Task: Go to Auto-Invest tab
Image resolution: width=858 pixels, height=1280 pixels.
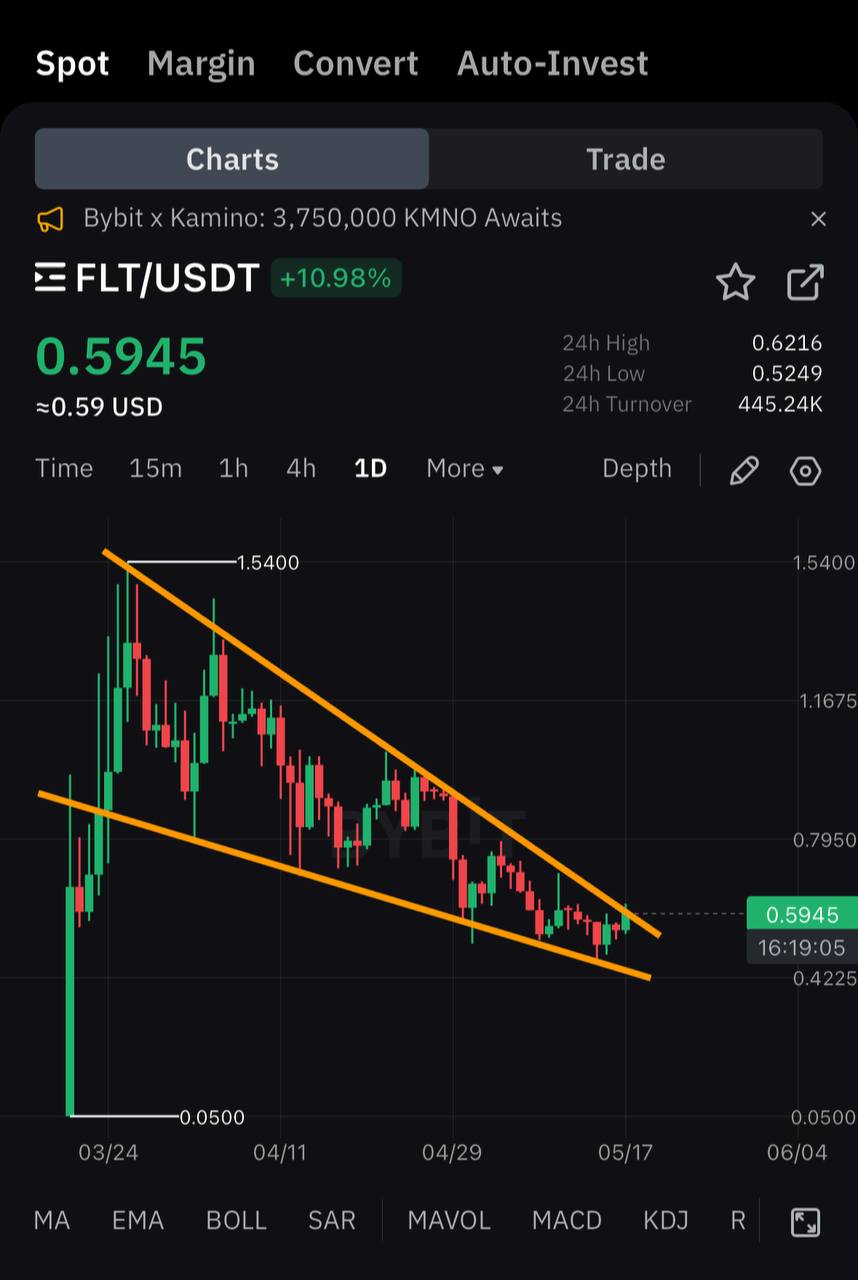Action: pyautogui.click(x=552, y=64)
